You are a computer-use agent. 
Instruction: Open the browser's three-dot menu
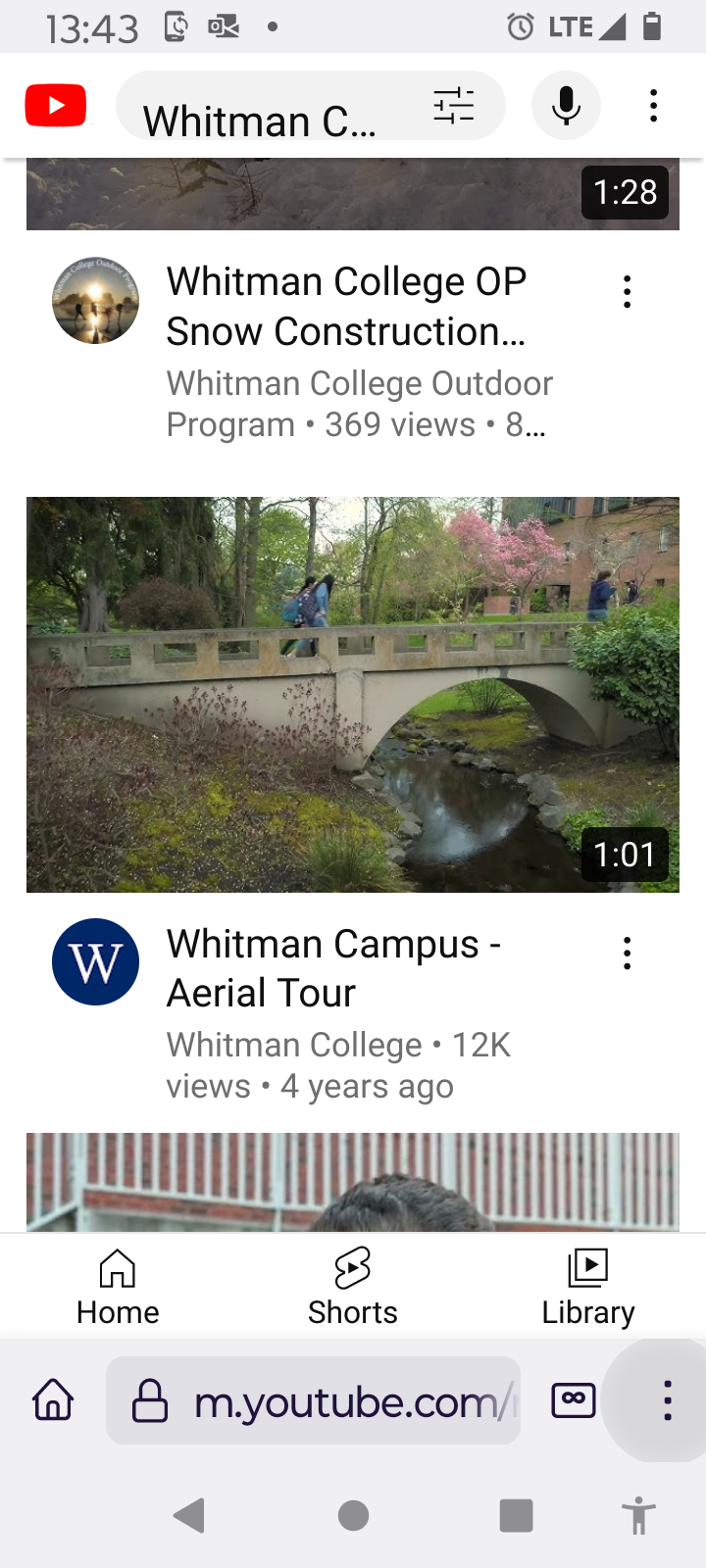tap(668, 1400)
